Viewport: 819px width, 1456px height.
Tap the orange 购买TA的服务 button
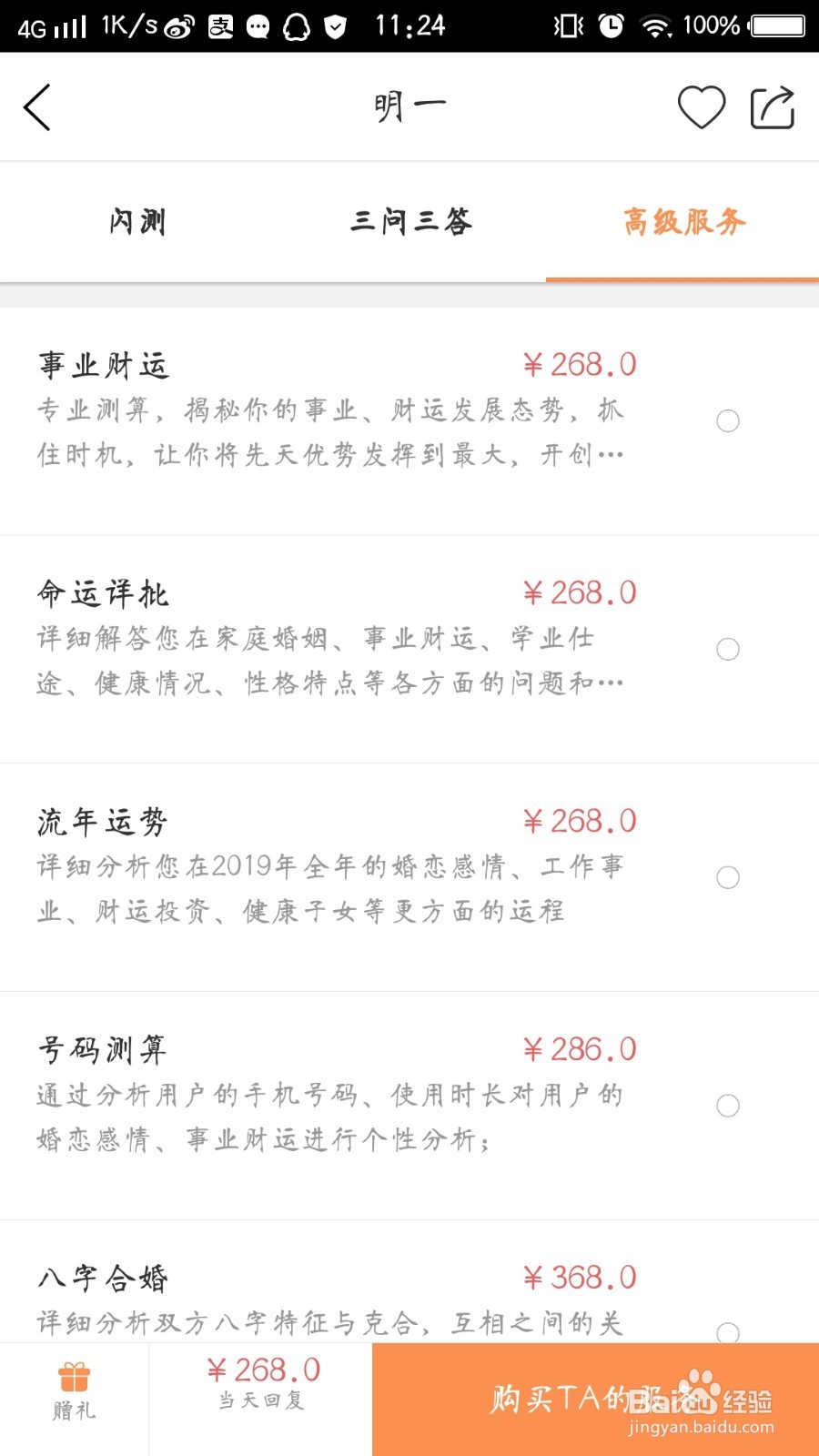coord(595,1399)
